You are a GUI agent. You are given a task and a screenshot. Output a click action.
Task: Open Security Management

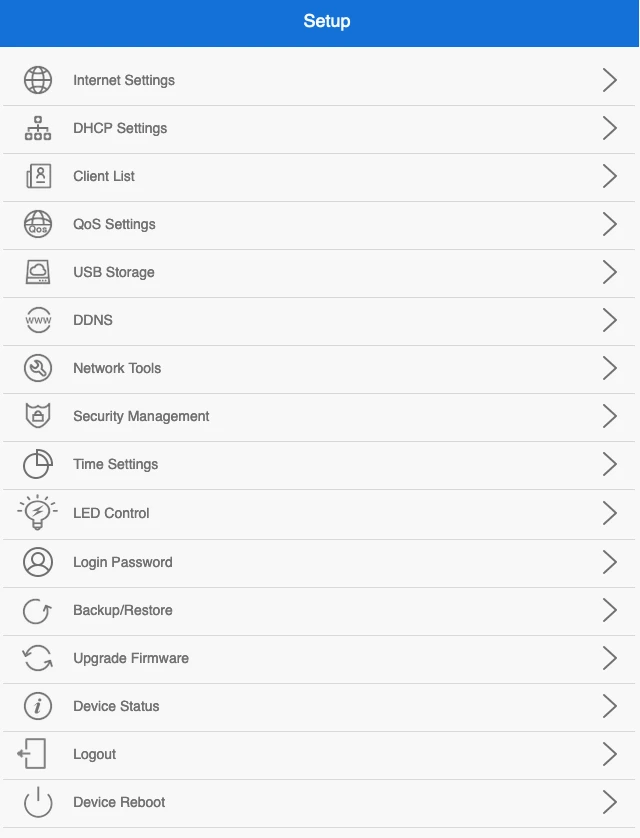tap(141, 416)
